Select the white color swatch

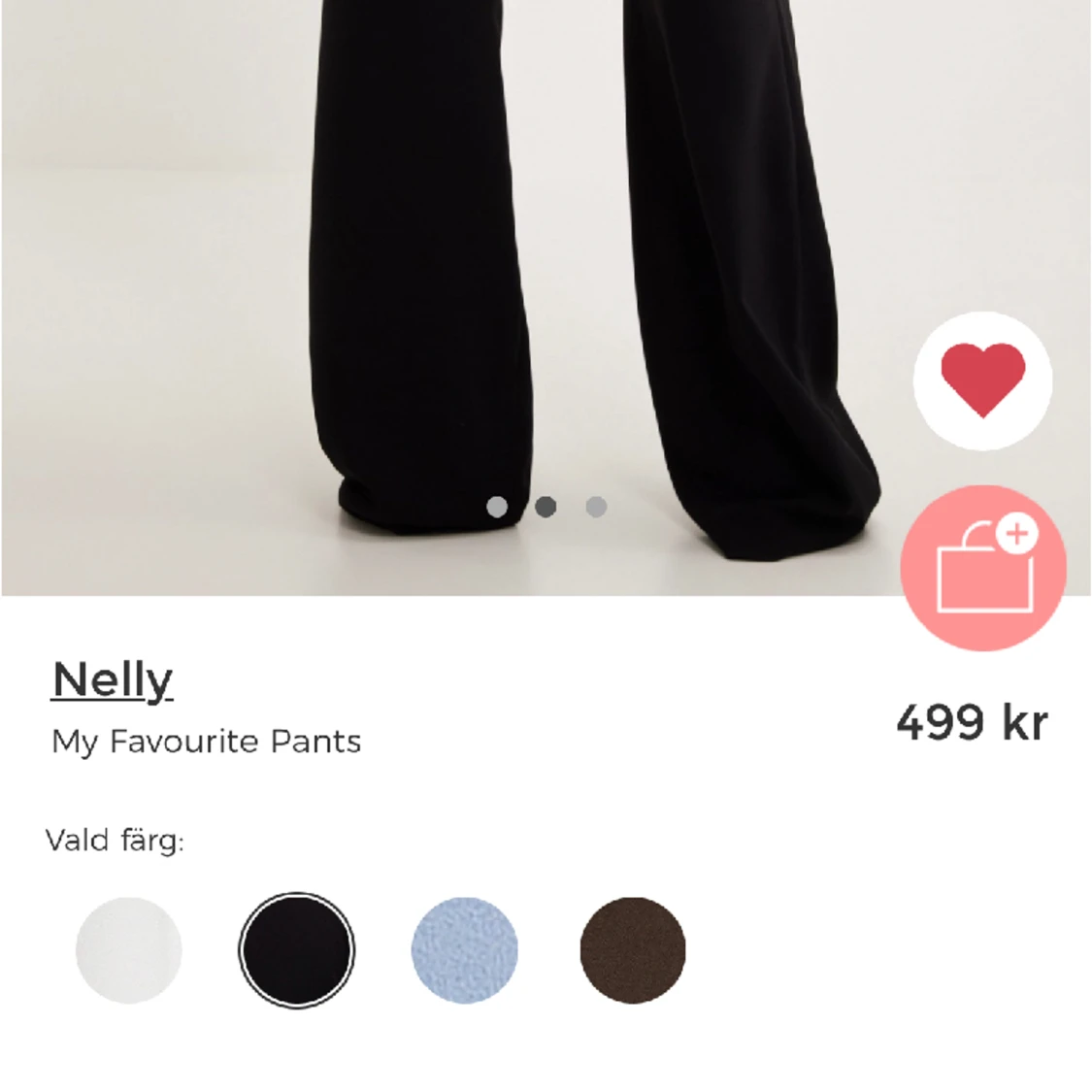[x=129, y=949]
